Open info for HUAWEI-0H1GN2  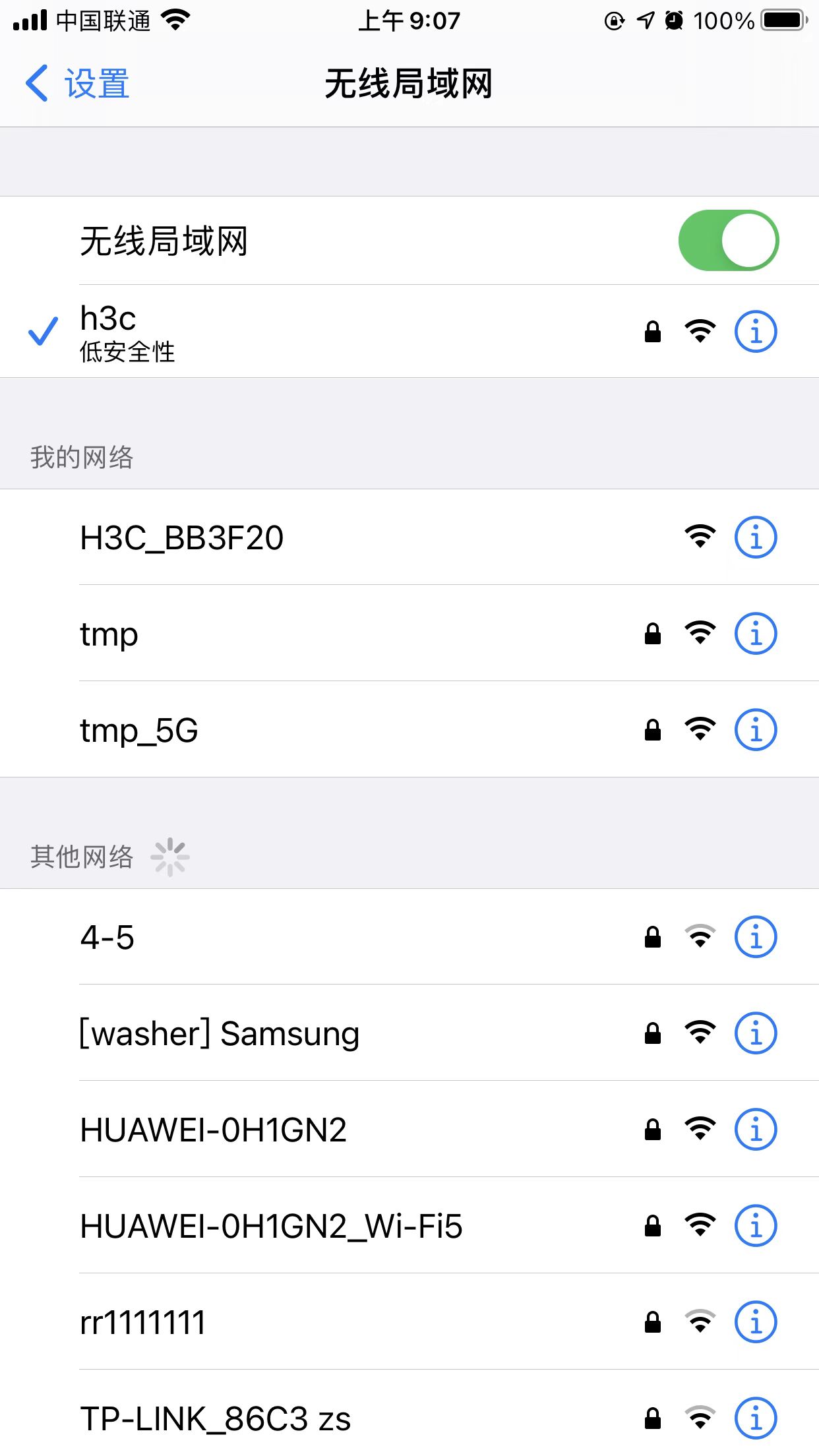click(x=756, y=1130)
